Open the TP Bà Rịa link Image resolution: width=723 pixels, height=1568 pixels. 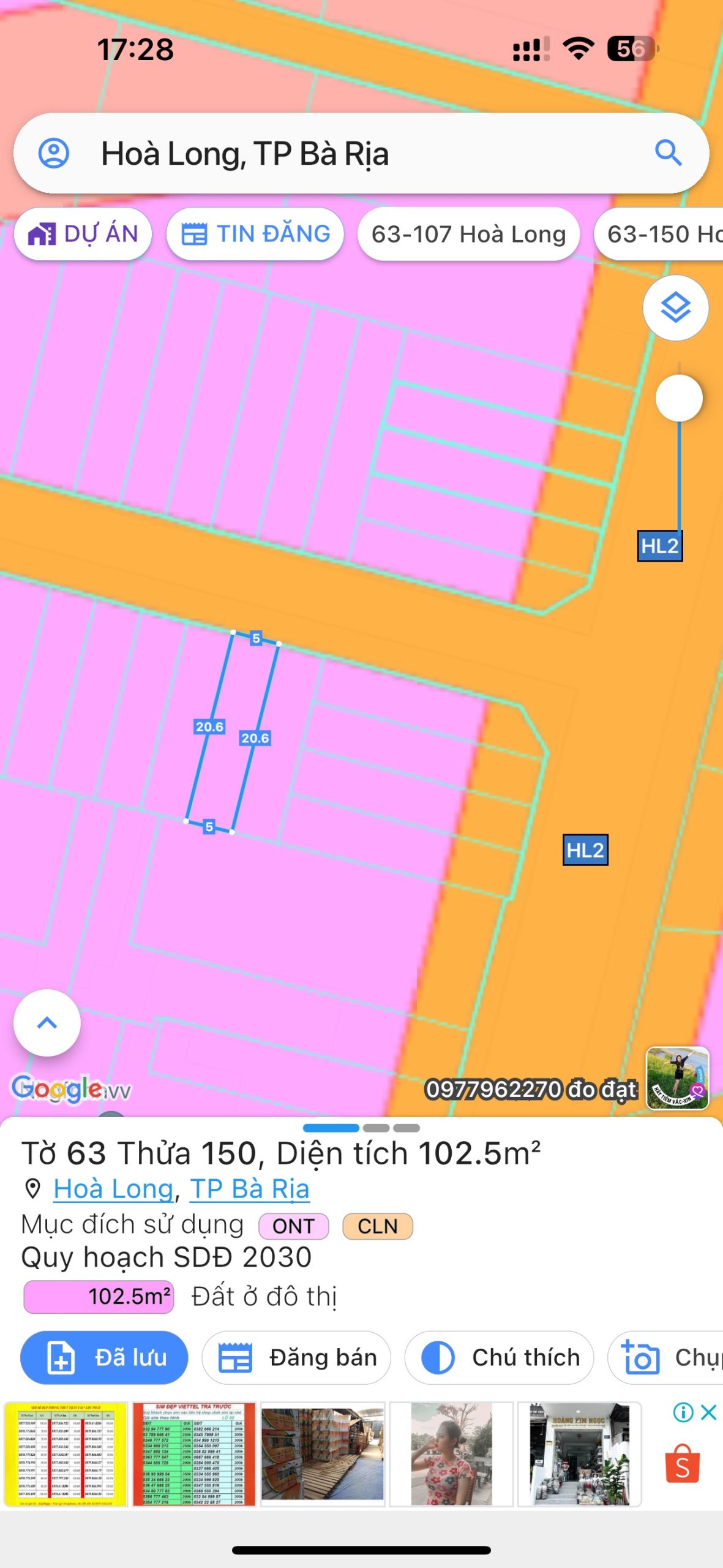[249, 1189]
